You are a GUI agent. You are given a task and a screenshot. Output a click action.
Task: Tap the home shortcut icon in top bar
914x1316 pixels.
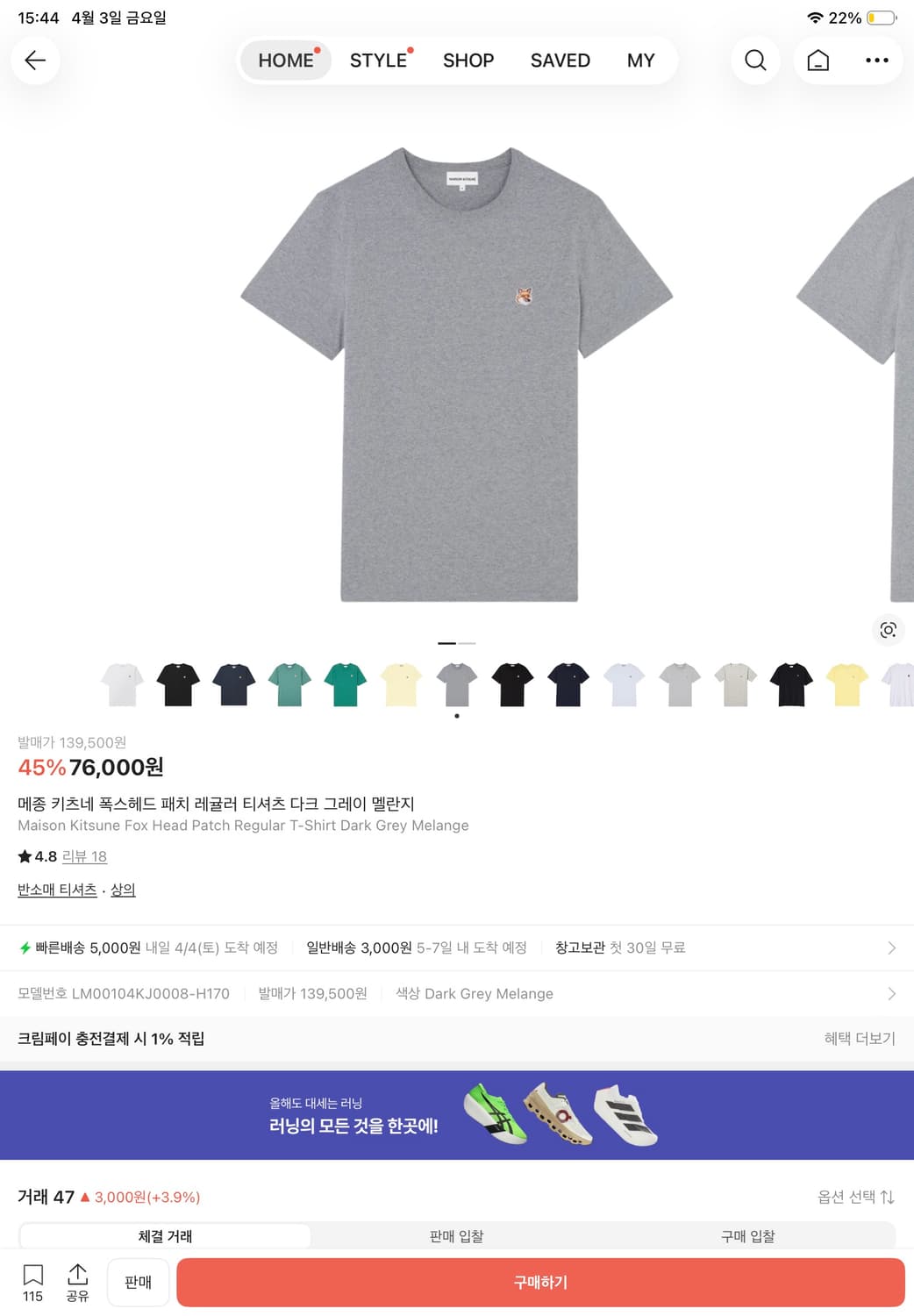tap(818, 60)
